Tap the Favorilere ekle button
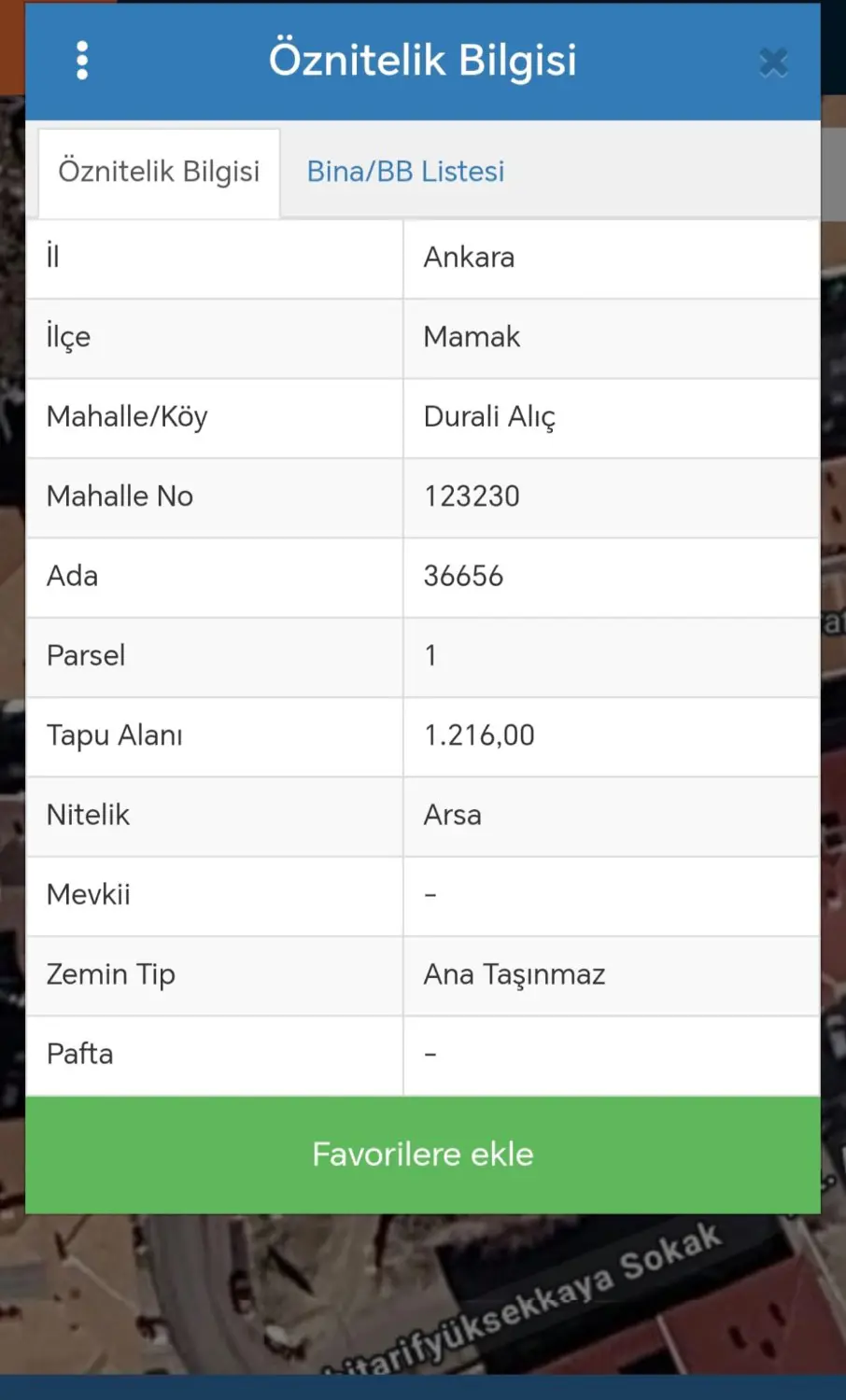The height and width of the screenshot is (1400, 846). (x=423, y=1155)
